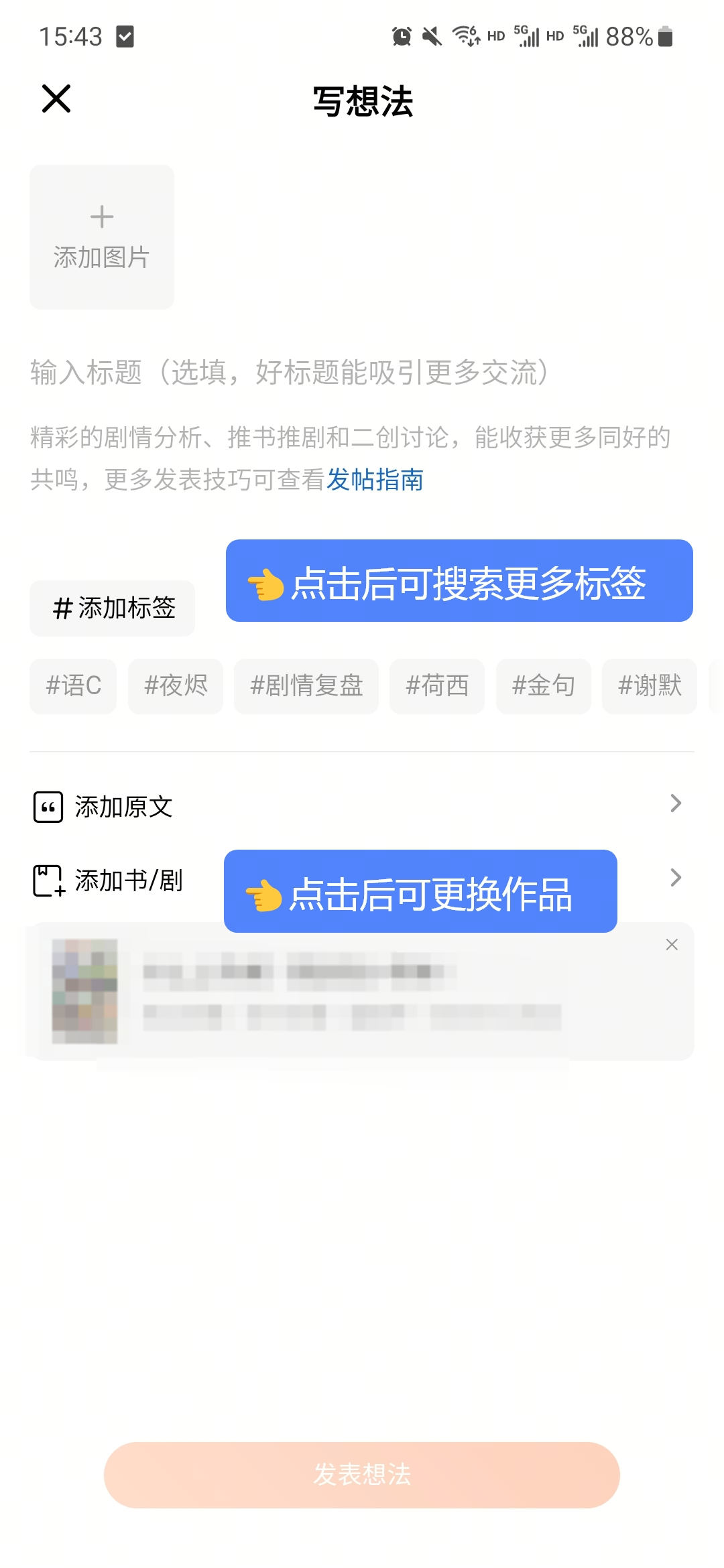This screenshot has height=1568, width=724.
Task: Close the 写想法 page
Action: coord(56,99)
